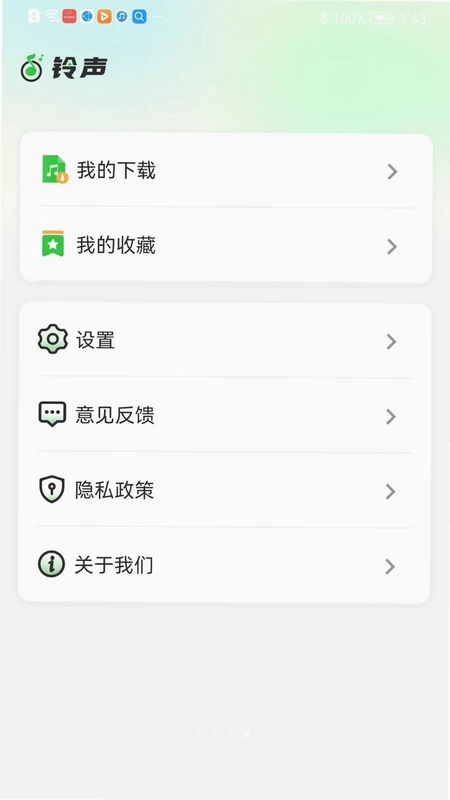
Task: View 隐私政策 privacy policy
Action: (x=224, y=490)
